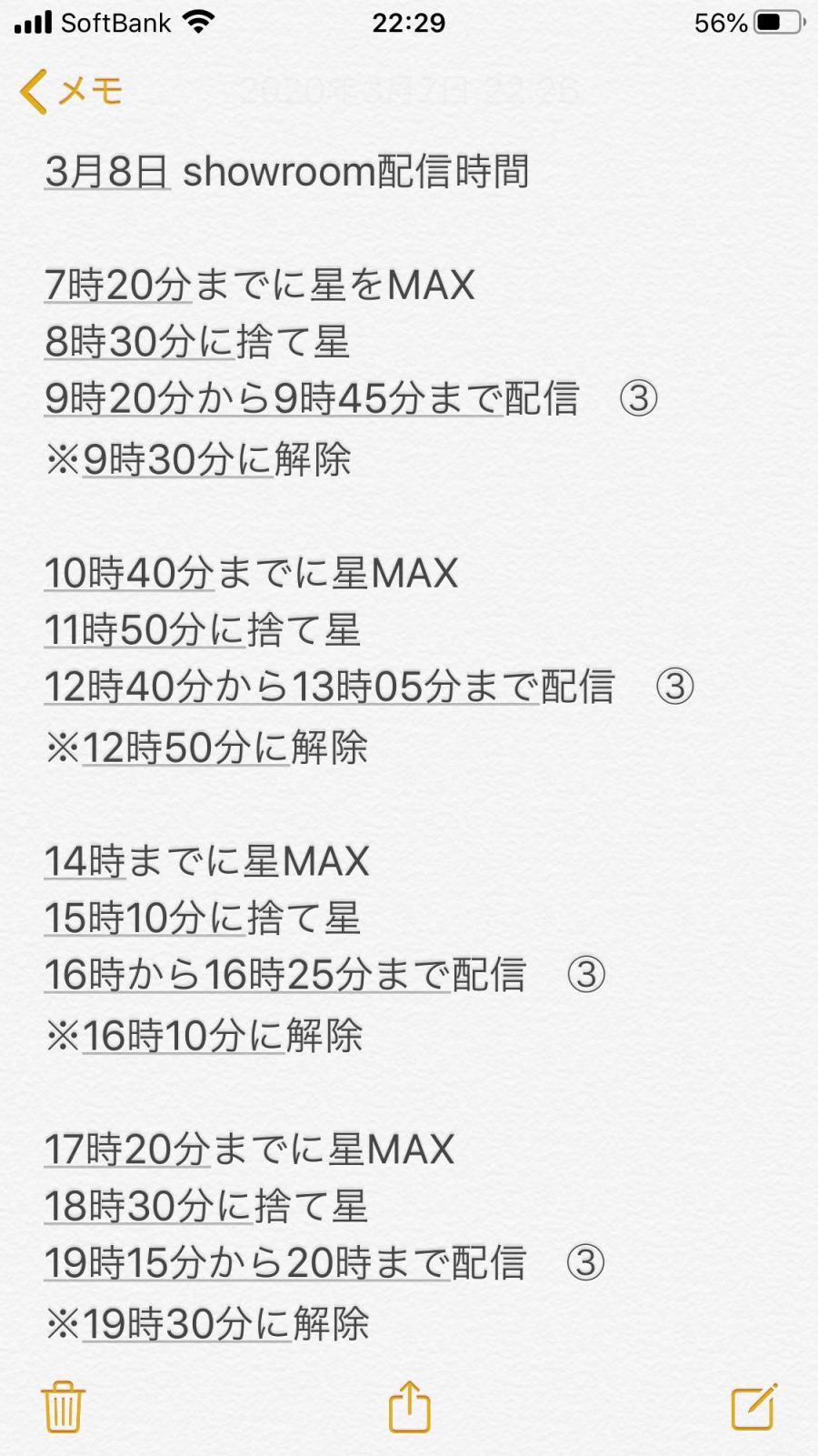Open the 18時30分 time link

[128, 1207]
